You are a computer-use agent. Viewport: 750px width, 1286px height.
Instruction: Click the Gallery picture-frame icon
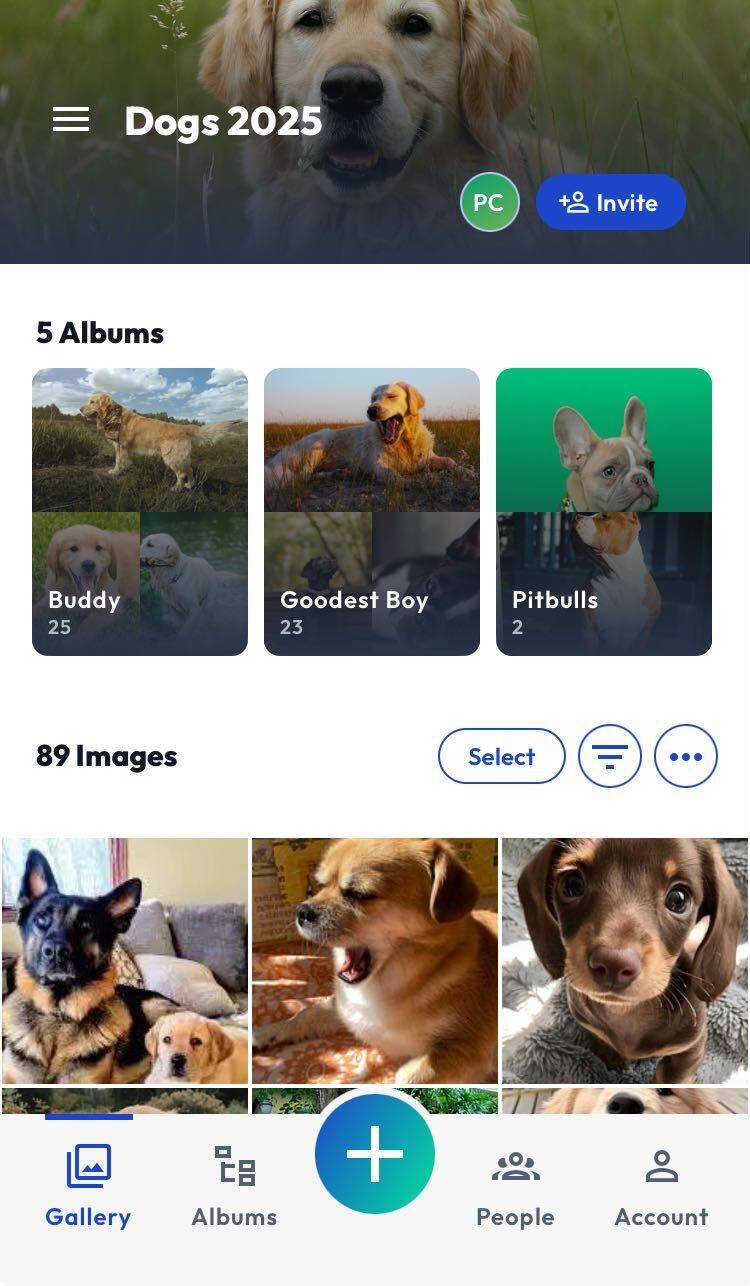[x=88, y=1164]
